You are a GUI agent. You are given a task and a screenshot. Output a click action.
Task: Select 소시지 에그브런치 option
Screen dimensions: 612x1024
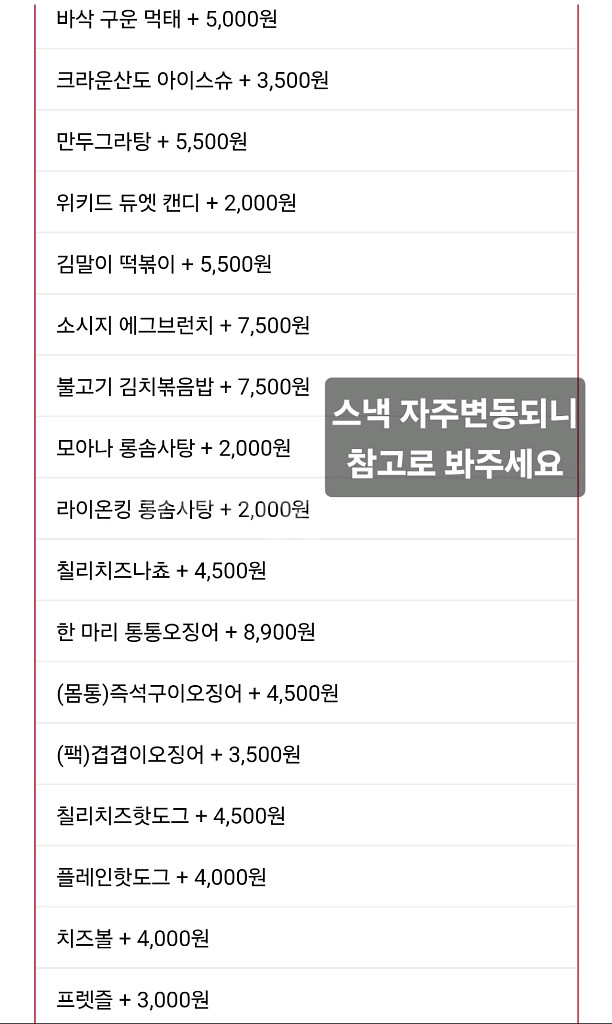click(x=184, y=325)
